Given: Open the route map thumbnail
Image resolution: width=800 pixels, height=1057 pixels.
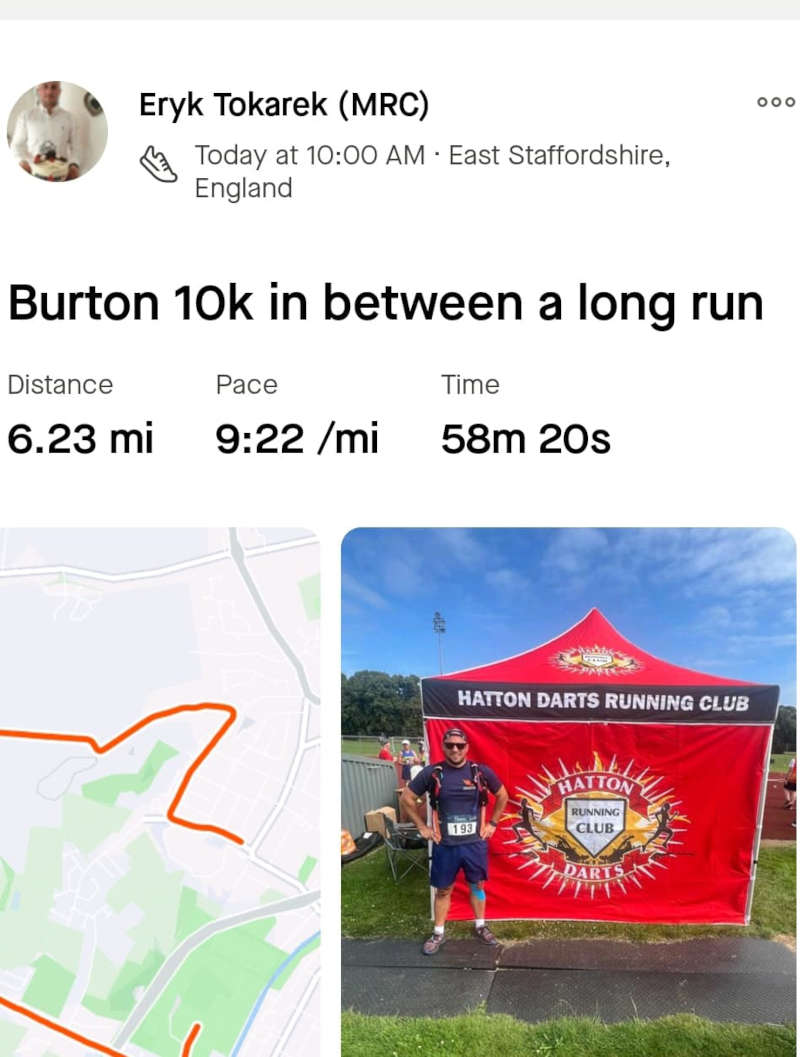Looking at the screenshot, I should tap(160, 790).
